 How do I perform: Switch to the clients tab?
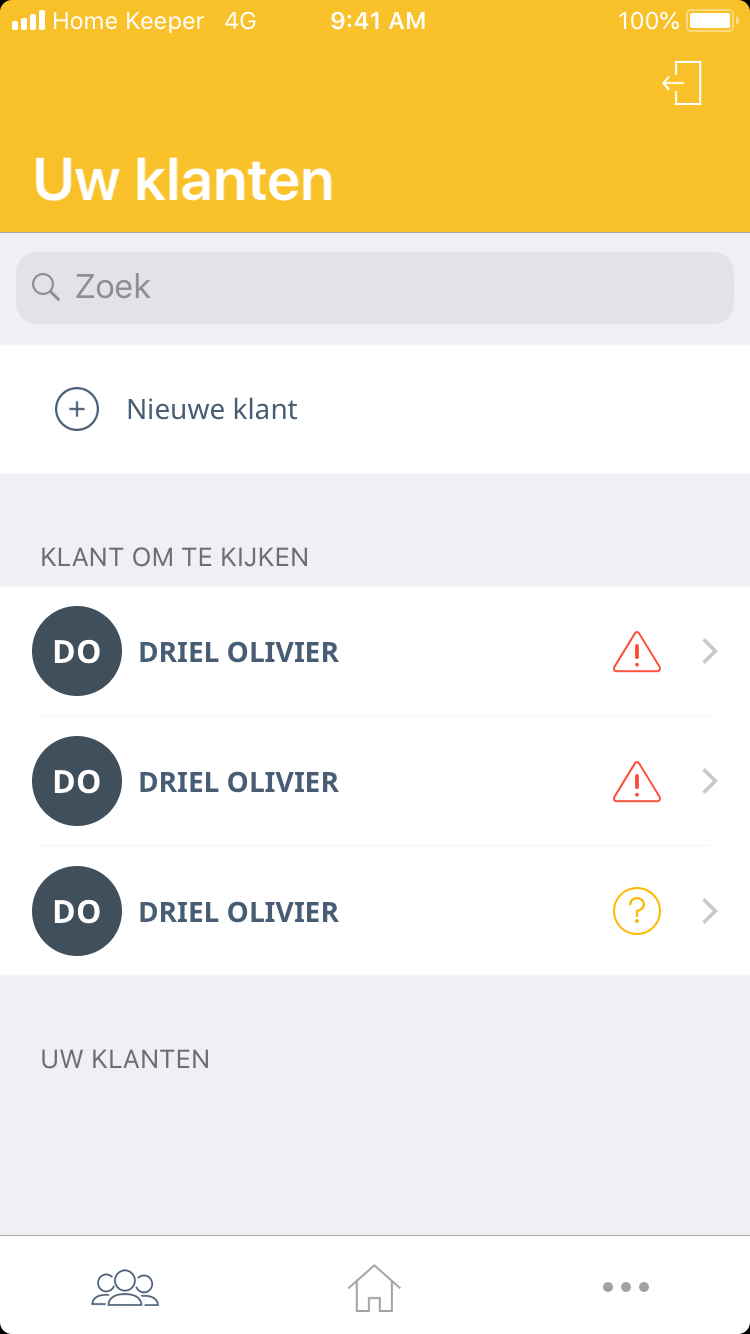pos(125,1286)
